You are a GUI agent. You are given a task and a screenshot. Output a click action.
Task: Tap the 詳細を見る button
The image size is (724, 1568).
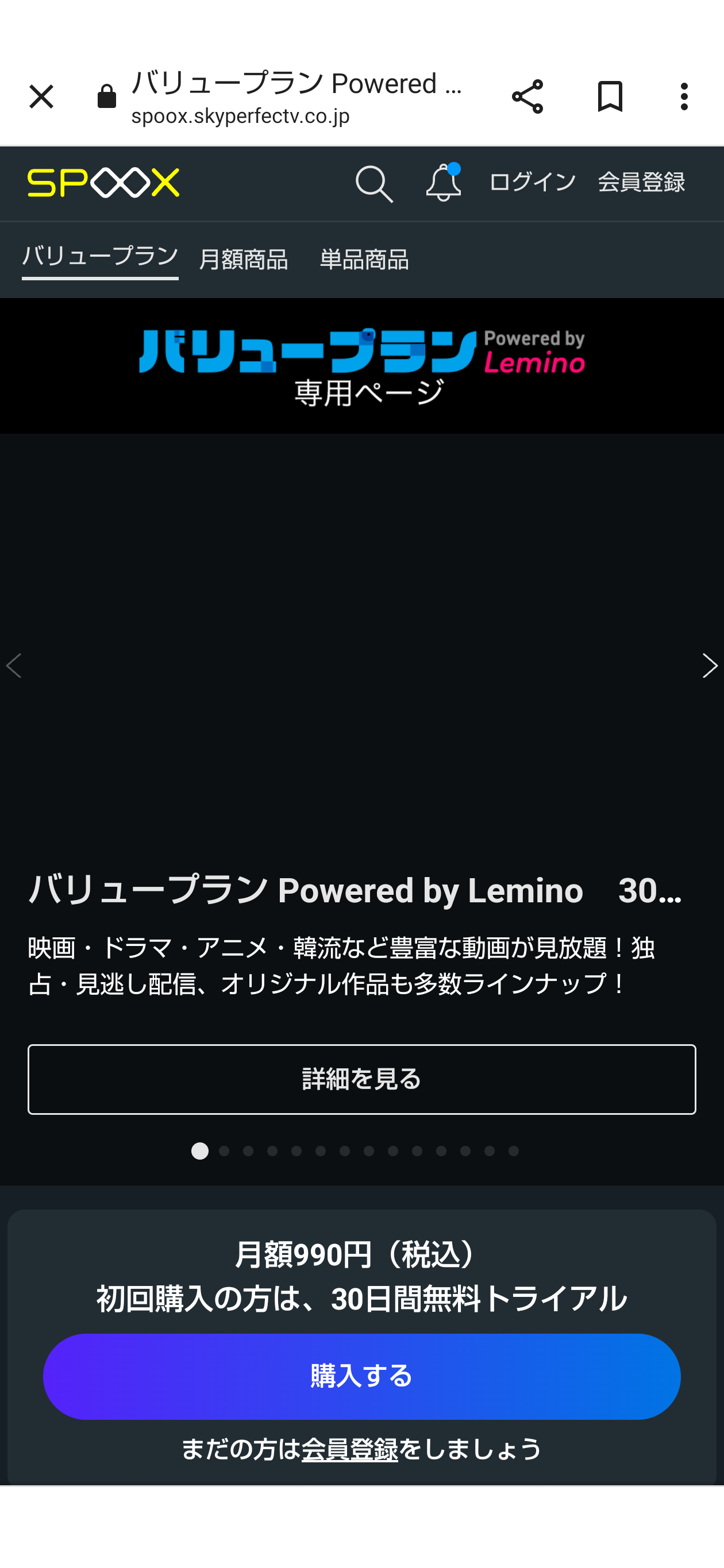point(361,1079)
